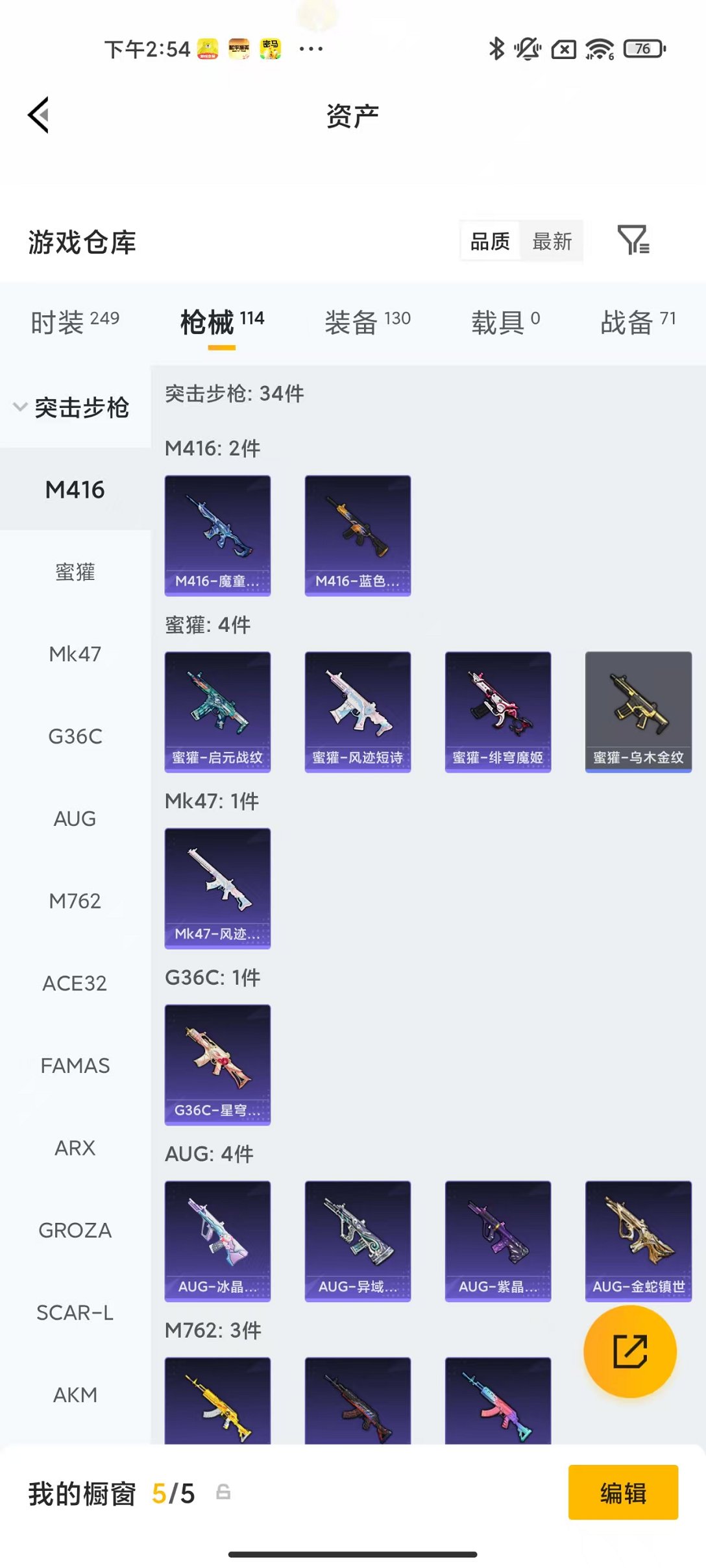Viewport: 706px width, 1568px height.
Task: Collapse the 突击步枪 category
Action: (73, 407)
